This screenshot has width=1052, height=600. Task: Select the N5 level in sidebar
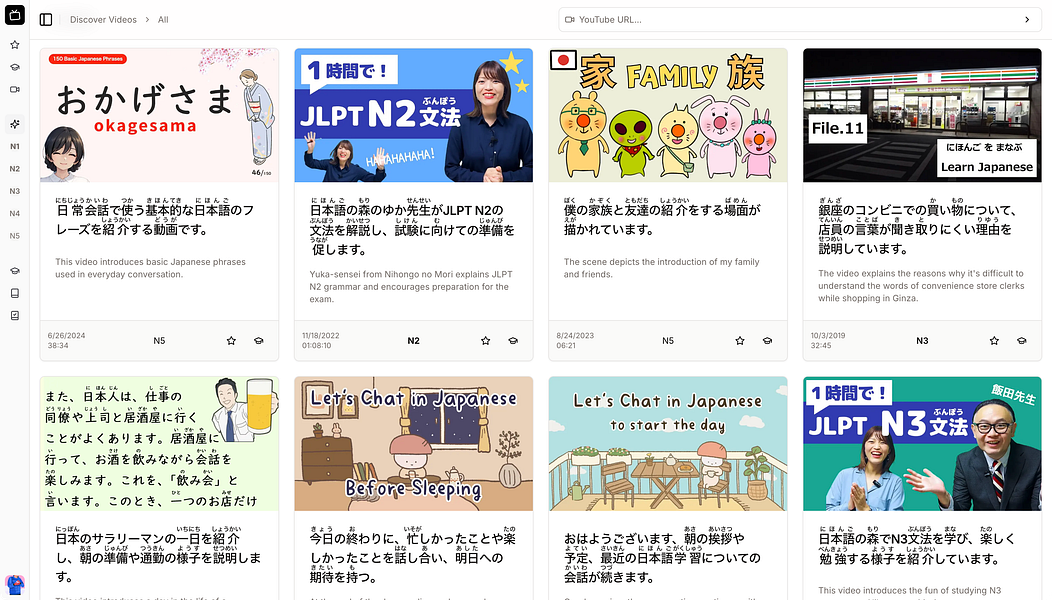coord(14,236)
